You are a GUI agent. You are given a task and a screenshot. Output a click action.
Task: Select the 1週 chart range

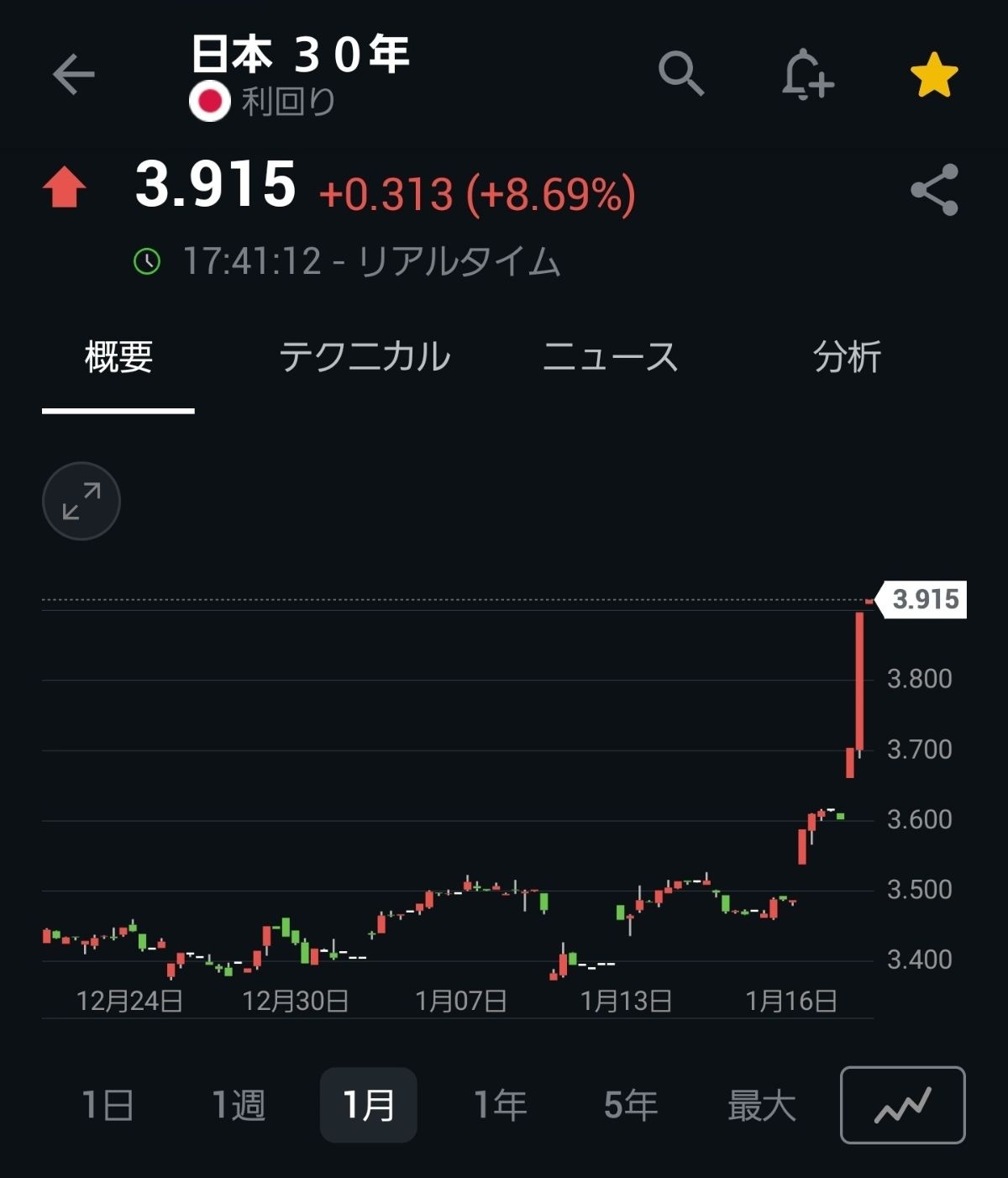(239, 1105)
